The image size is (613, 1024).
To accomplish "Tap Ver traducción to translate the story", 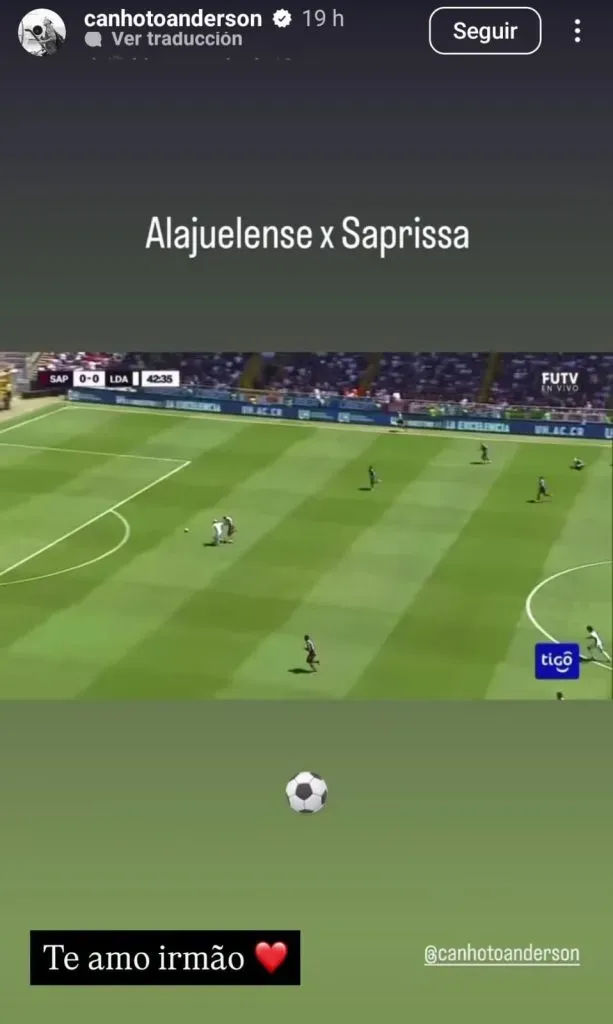I will pyautogui.click(x=176, y=39).
